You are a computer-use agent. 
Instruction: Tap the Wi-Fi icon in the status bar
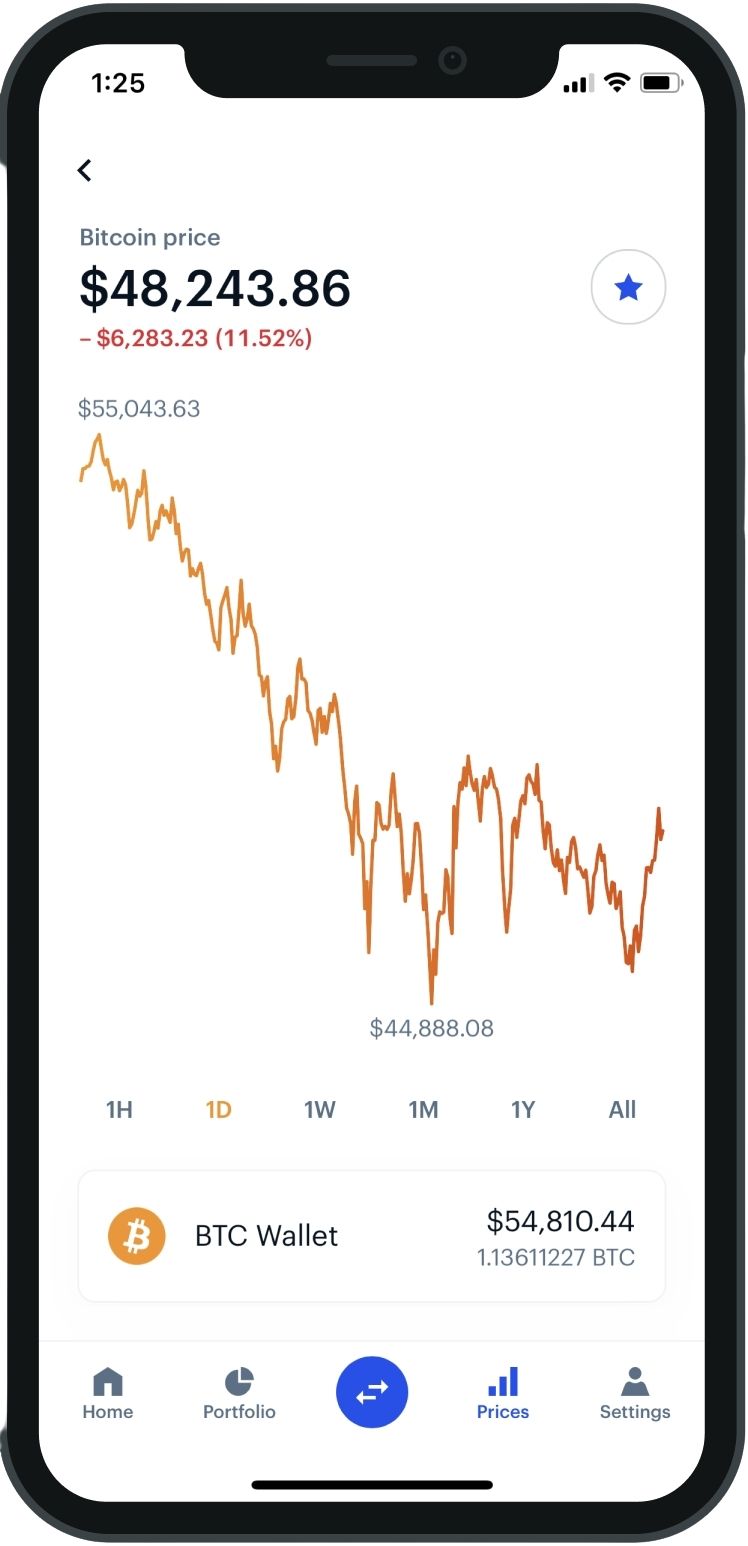pos(617,84)
